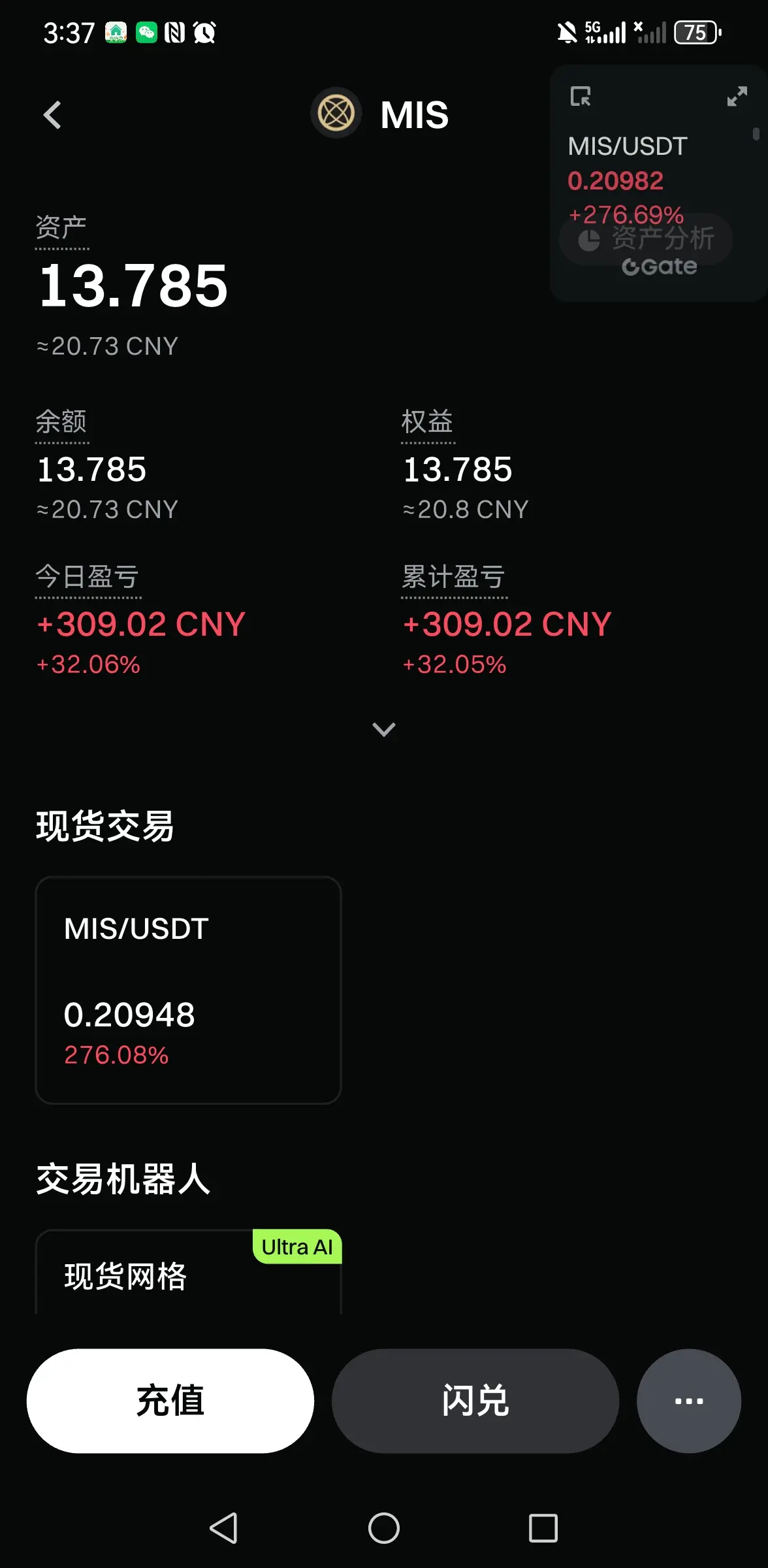The width and height of the screenshot is (768, 1568).
Task: Open the more options ellipsis button
Action: click(689, 1401)
